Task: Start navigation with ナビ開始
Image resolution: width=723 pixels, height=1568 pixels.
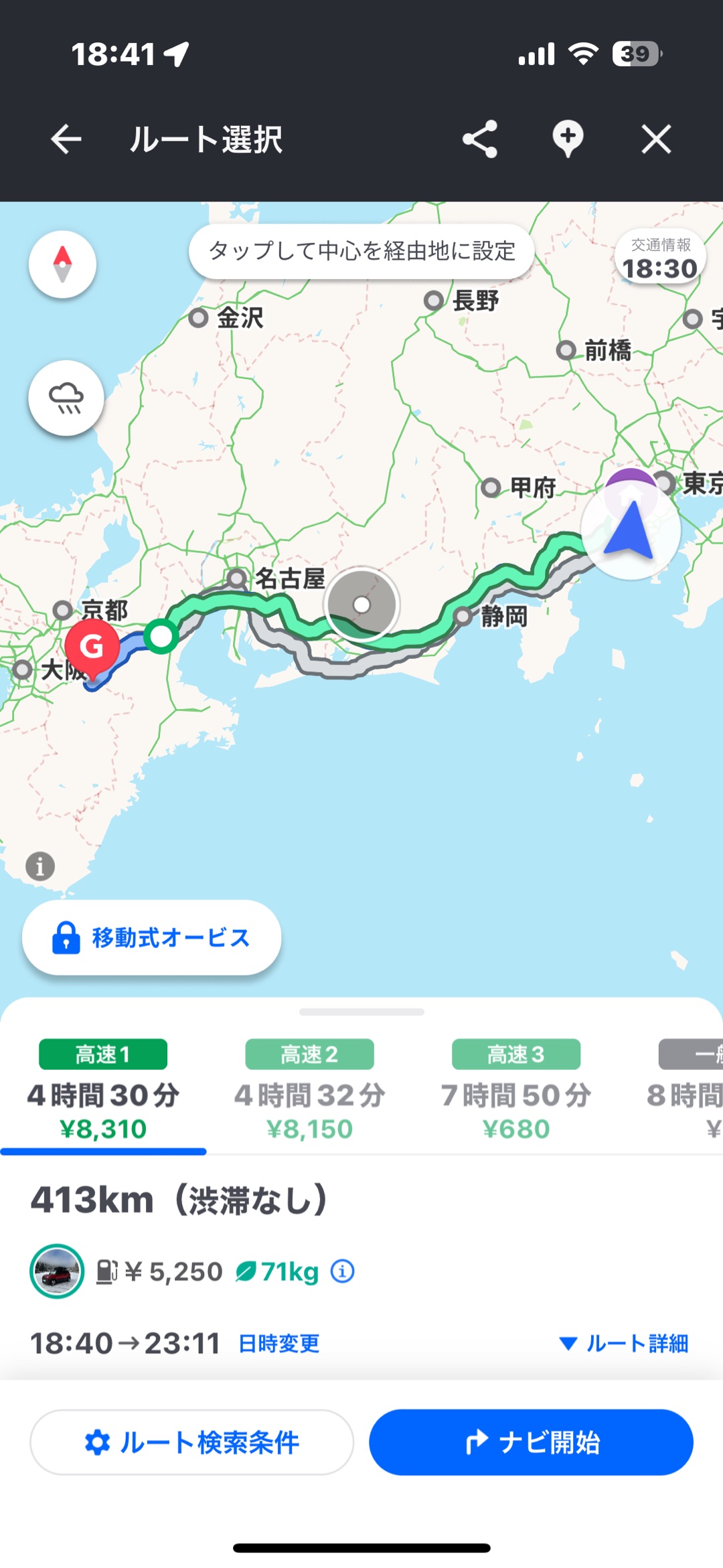Action: coord(531,1442)
